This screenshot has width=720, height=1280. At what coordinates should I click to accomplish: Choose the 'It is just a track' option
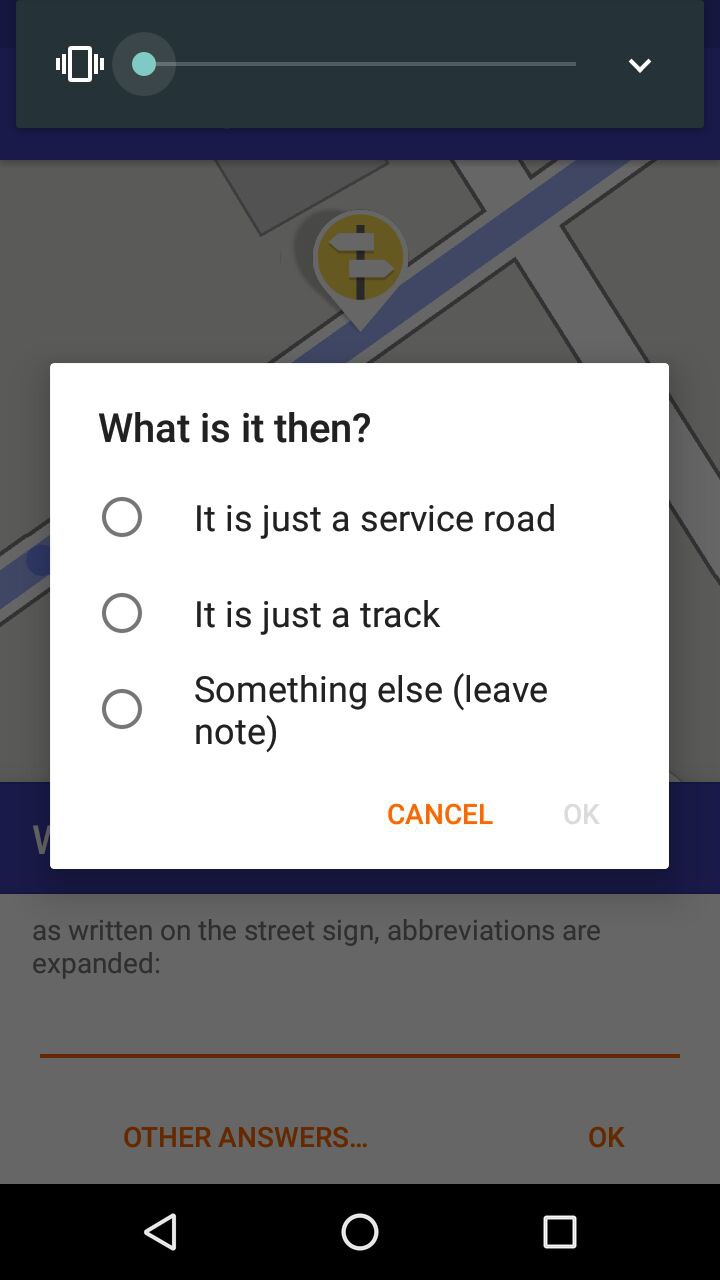pos(359,614)
